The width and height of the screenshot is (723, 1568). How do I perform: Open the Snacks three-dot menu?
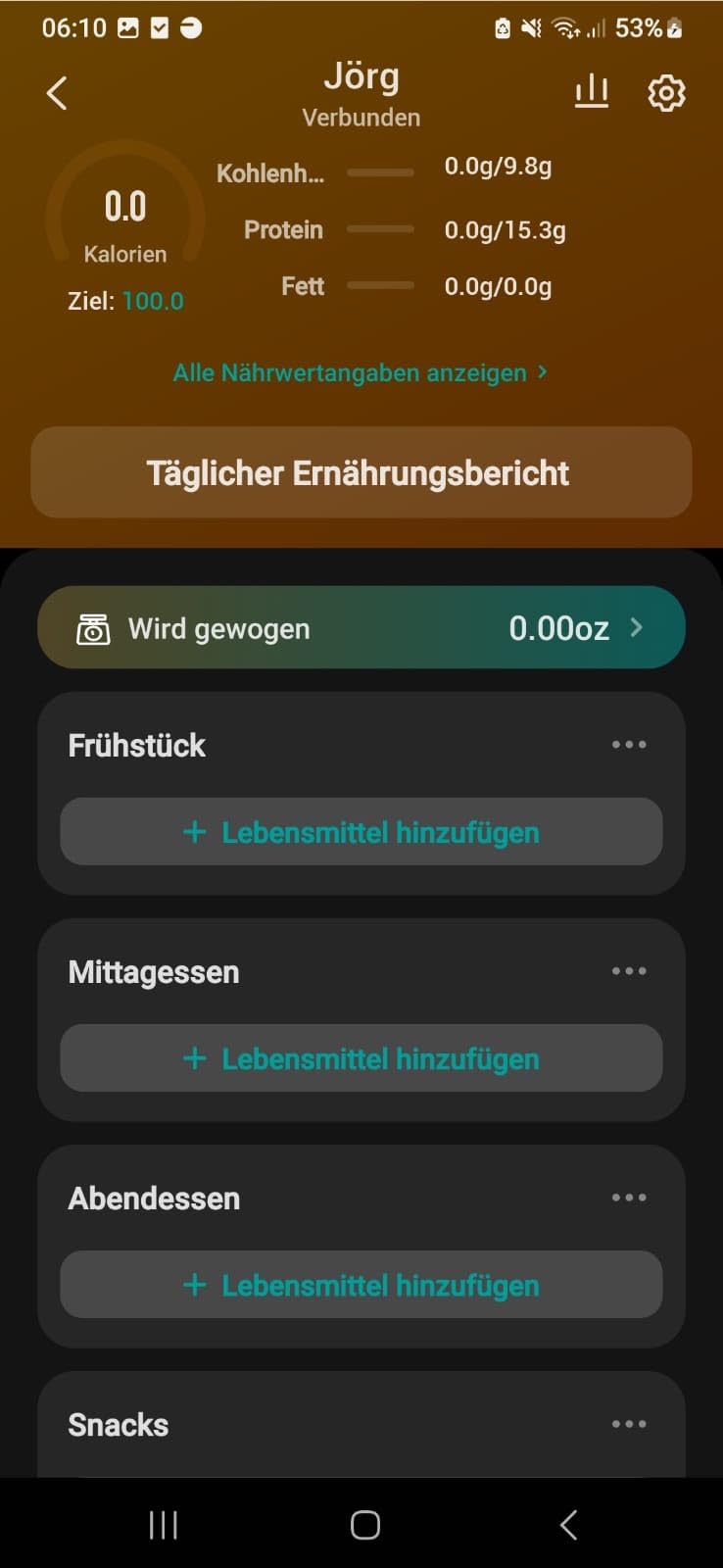coord(628,1424)
